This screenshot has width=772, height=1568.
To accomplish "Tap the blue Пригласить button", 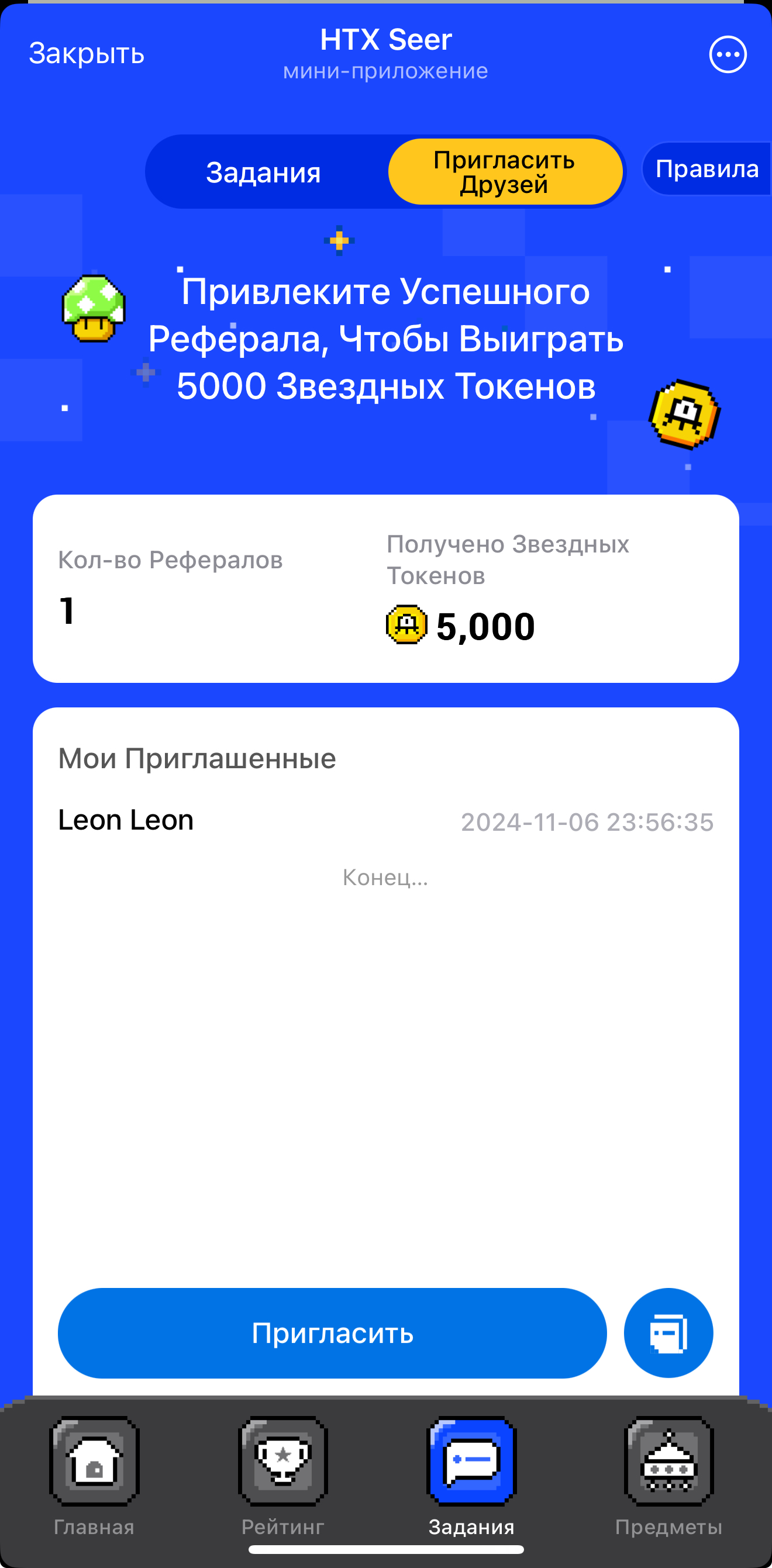I will tap(332, 1333).
